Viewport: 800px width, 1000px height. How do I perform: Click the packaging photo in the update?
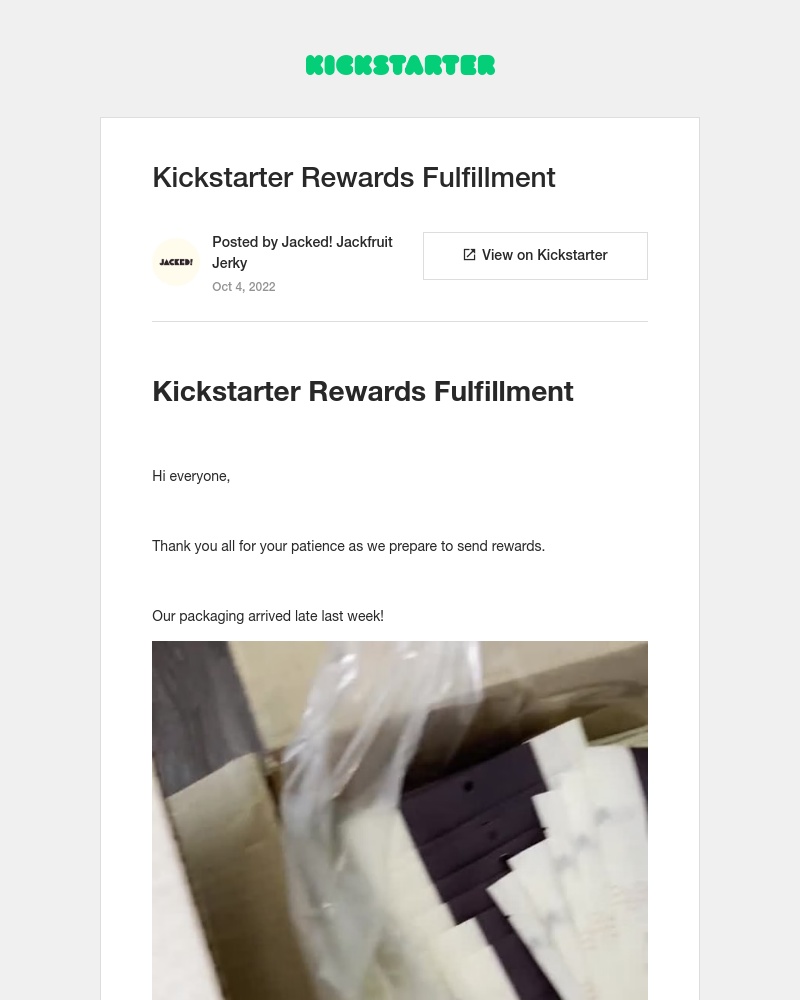(x=400, y=820)
